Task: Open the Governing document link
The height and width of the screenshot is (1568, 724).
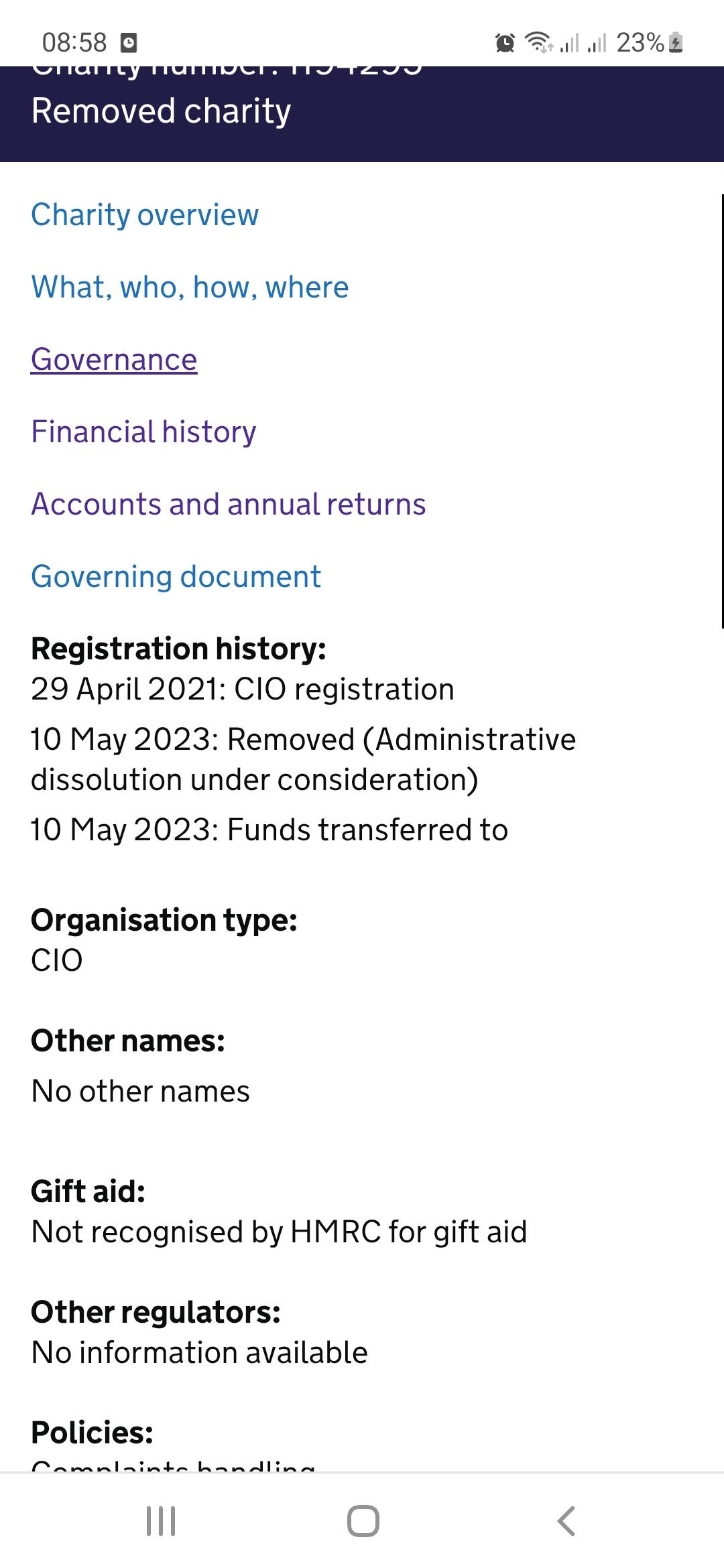Action: pos(176,577)
